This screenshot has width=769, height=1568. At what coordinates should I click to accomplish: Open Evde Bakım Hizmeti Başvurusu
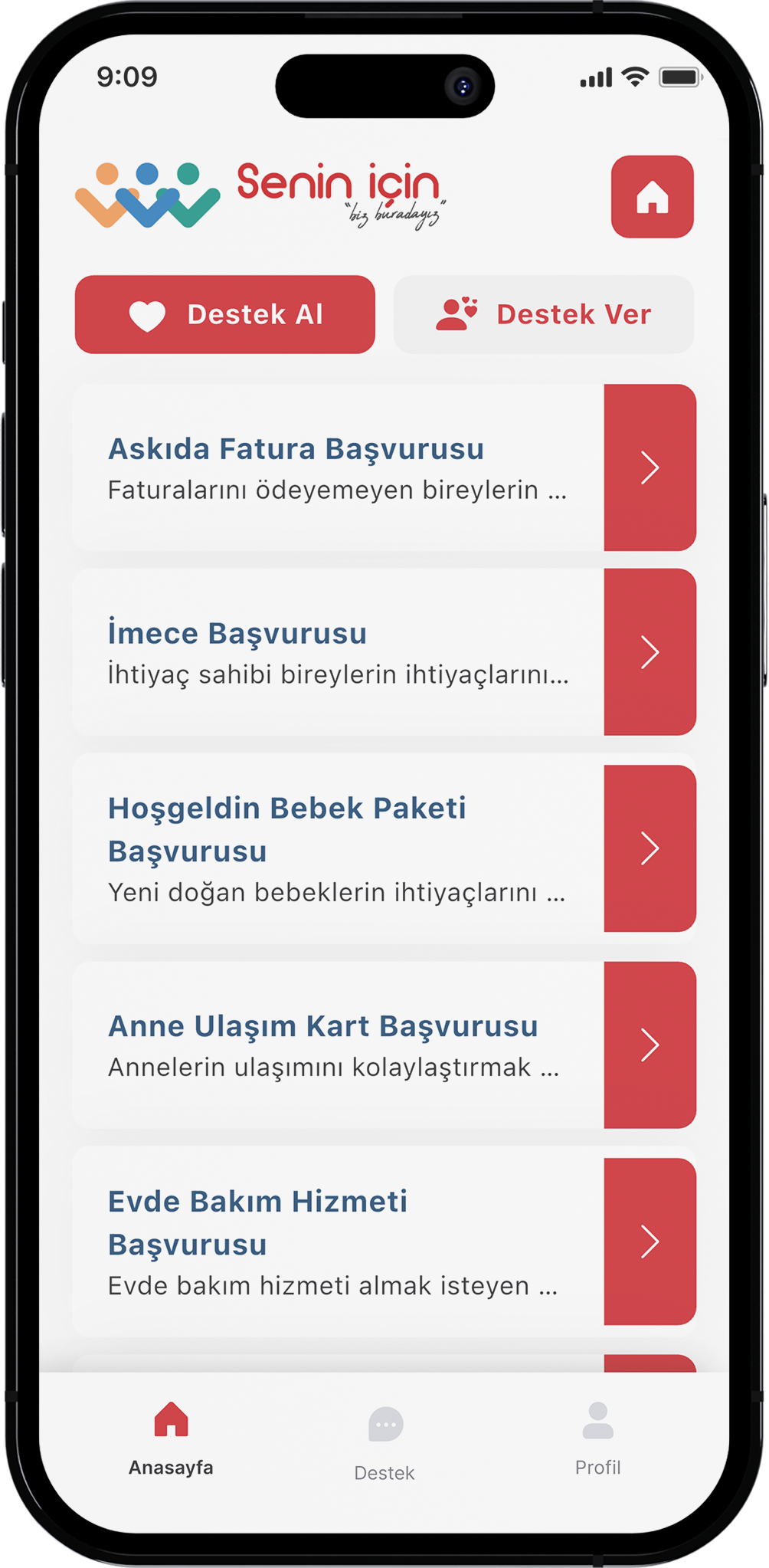[383, 1241]
